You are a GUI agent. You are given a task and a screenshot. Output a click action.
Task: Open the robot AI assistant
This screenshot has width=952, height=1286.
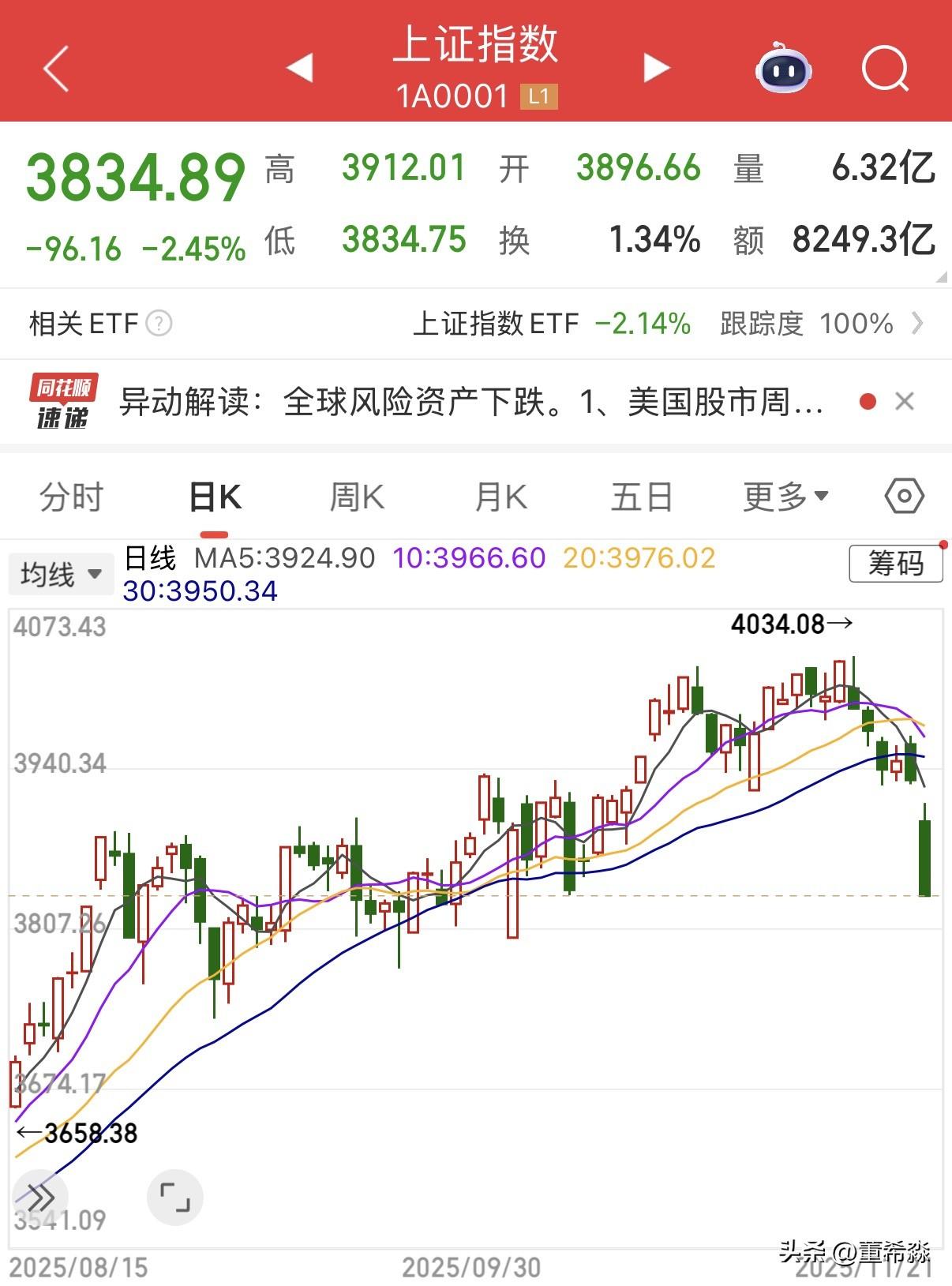pos(784,69)
